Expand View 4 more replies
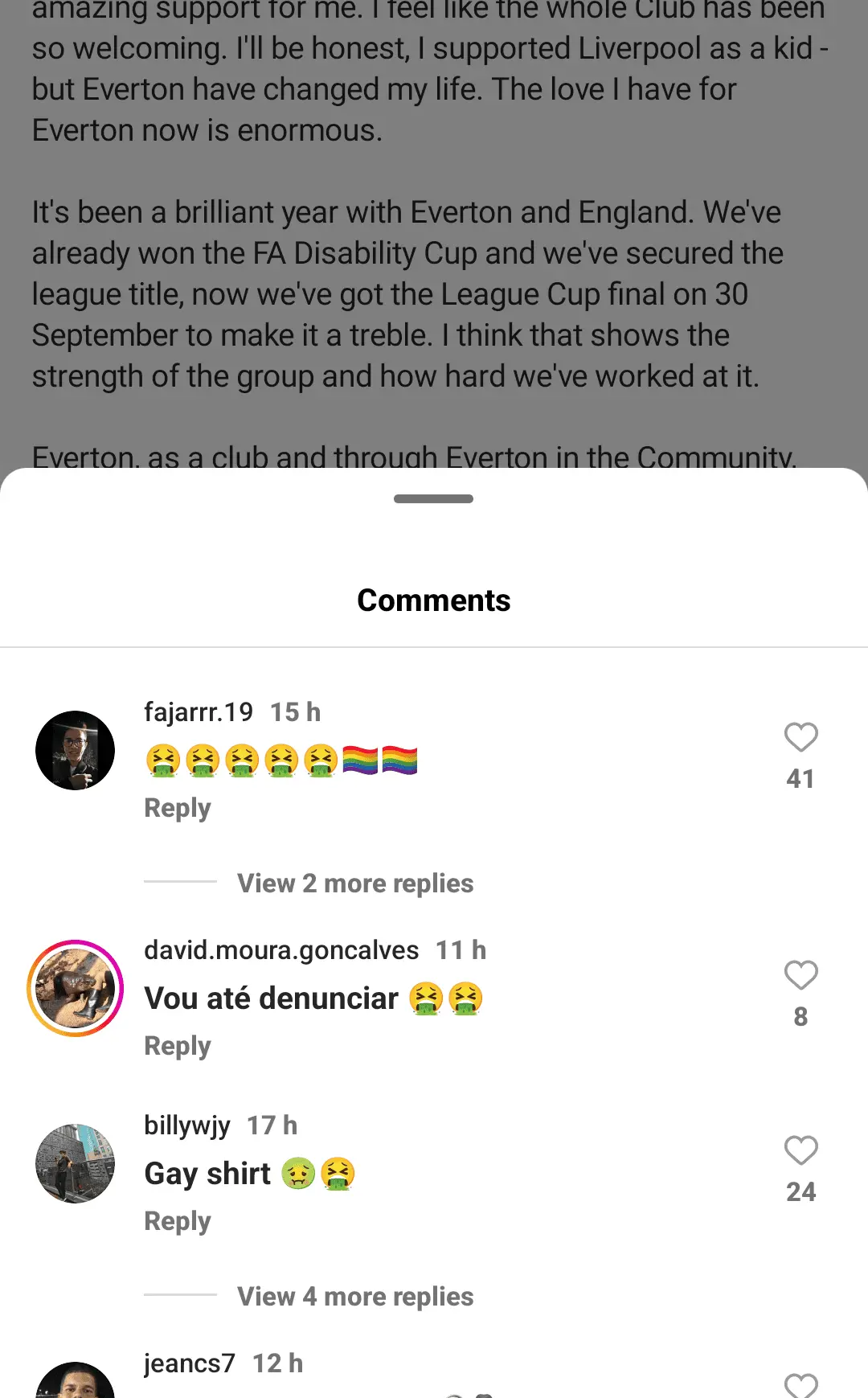868x1398 pixels. click(354, 1297)
